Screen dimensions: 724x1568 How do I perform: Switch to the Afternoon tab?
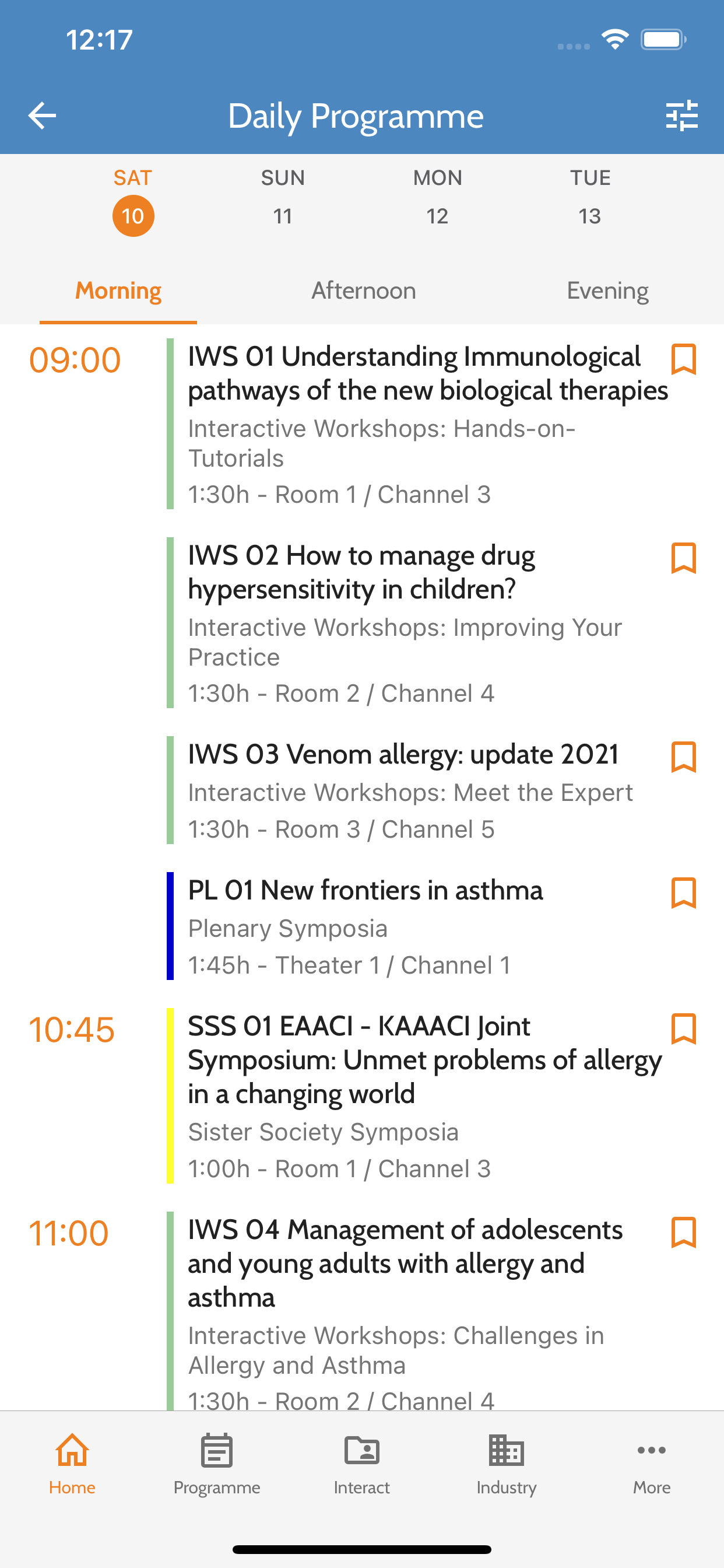coord(364,291)
